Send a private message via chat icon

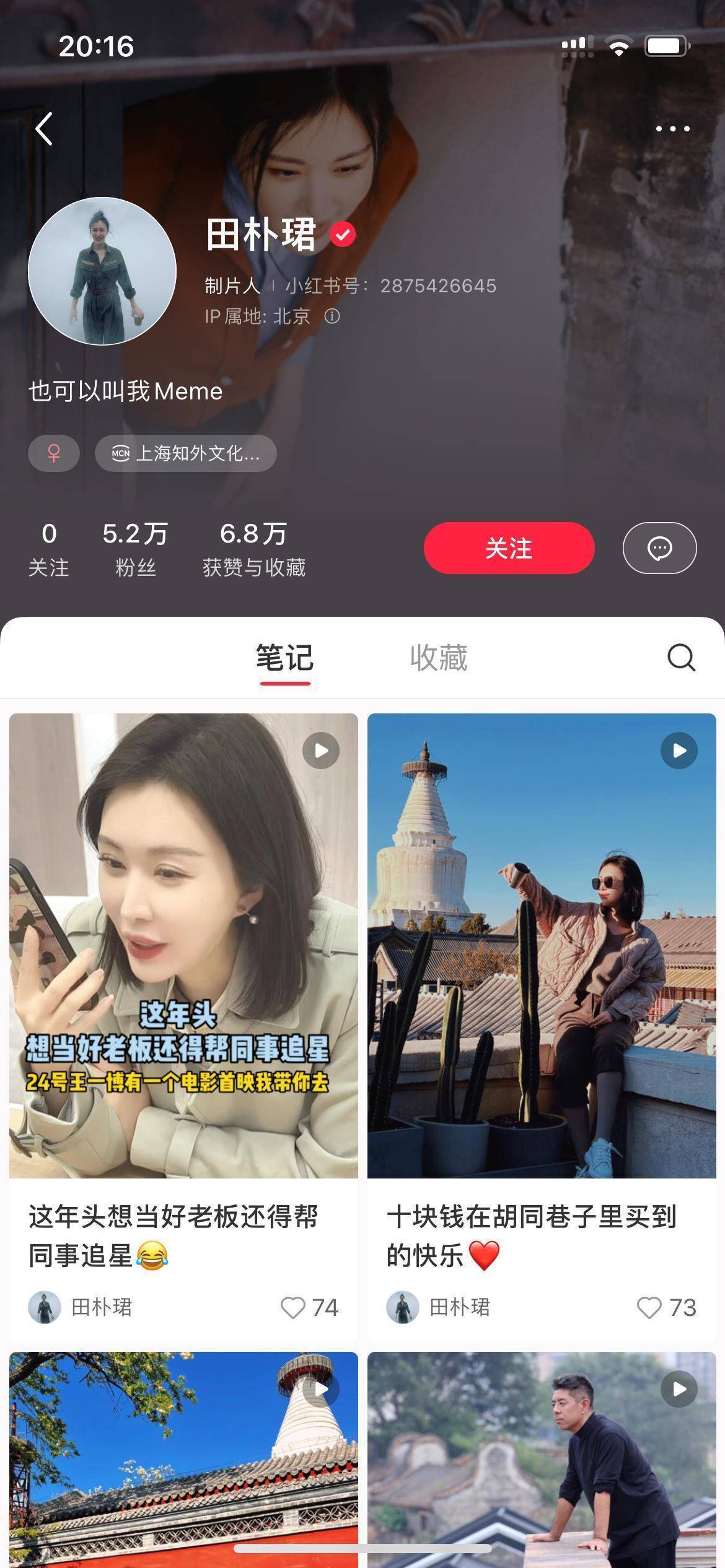659,548
